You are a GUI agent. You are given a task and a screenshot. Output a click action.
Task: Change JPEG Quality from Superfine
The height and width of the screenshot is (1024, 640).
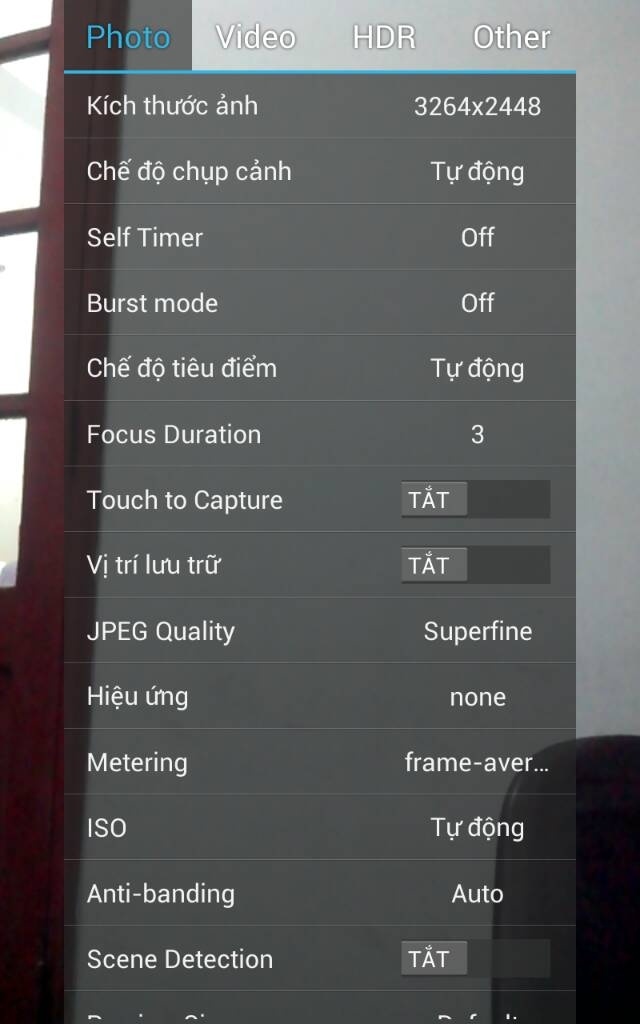pos(320,632)
